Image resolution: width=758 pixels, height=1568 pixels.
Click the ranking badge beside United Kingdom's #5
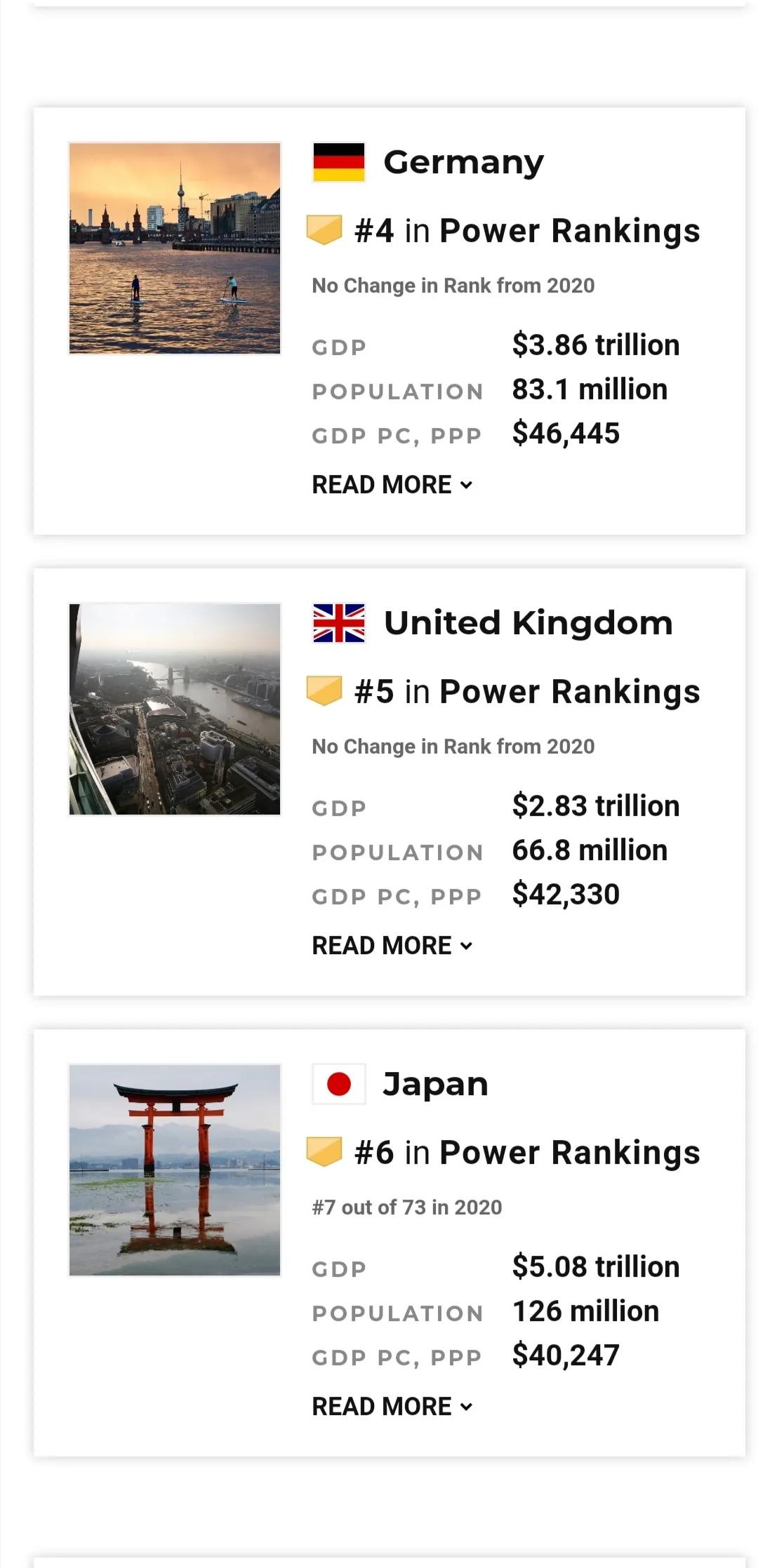pyautogui.click(x=325, y=690)
